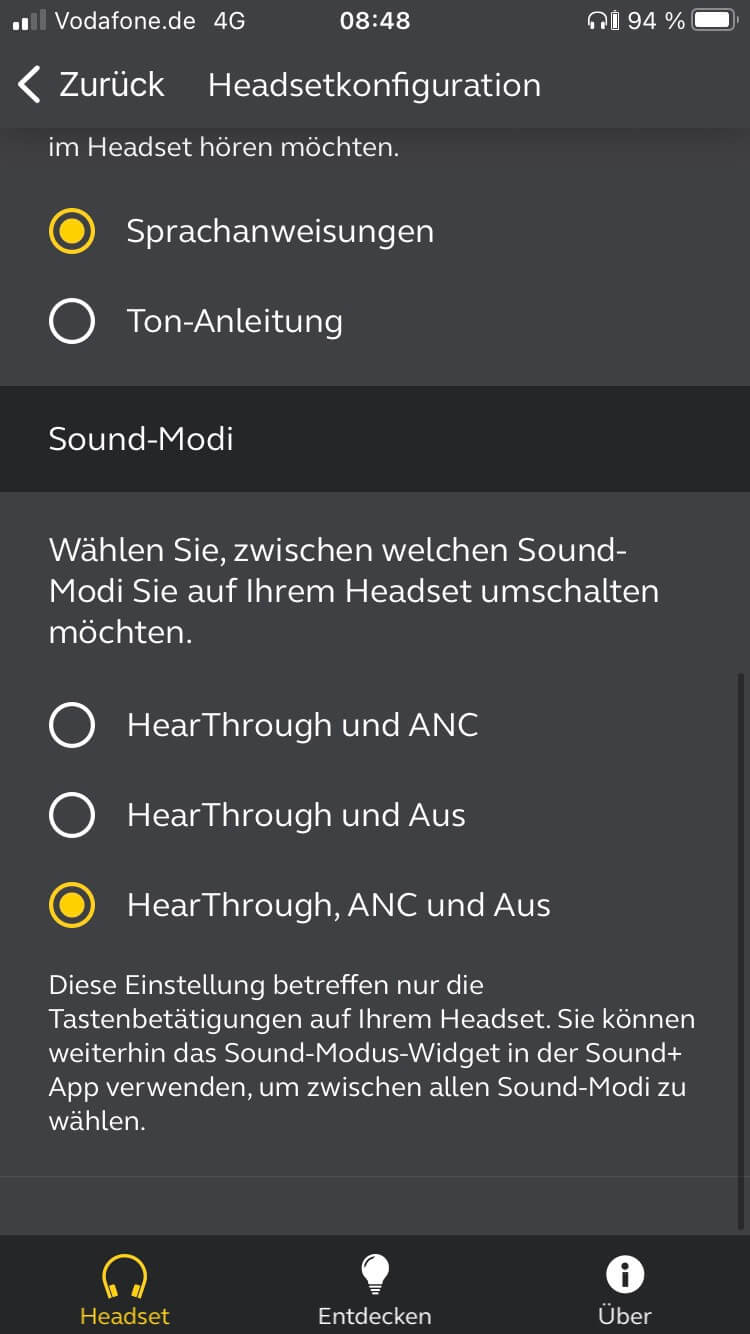Choose HearThrough und Aus mode
Viewport: 750px width, 1334px height.
pos(72,815)
